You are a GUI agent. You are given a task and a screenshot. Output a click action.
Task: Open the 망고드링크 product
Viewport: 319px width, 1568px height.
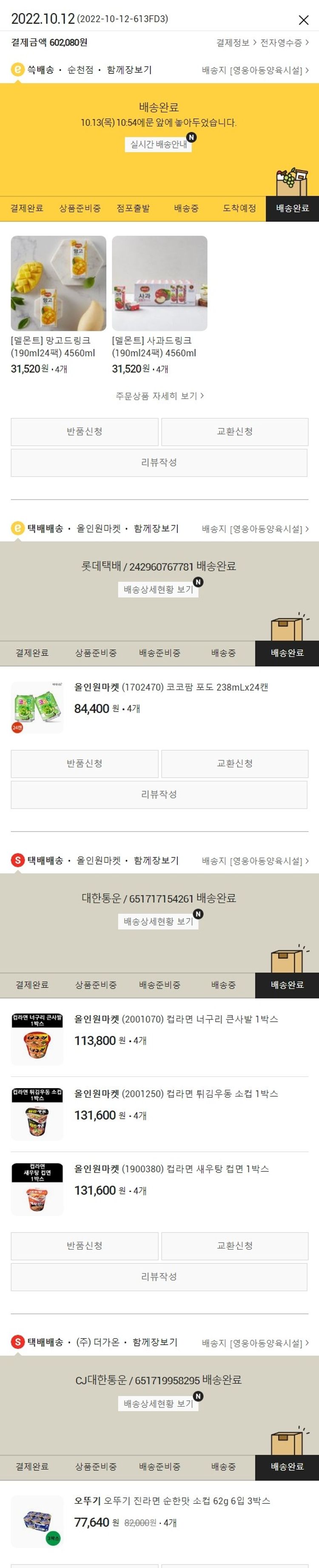click(59, 284)
